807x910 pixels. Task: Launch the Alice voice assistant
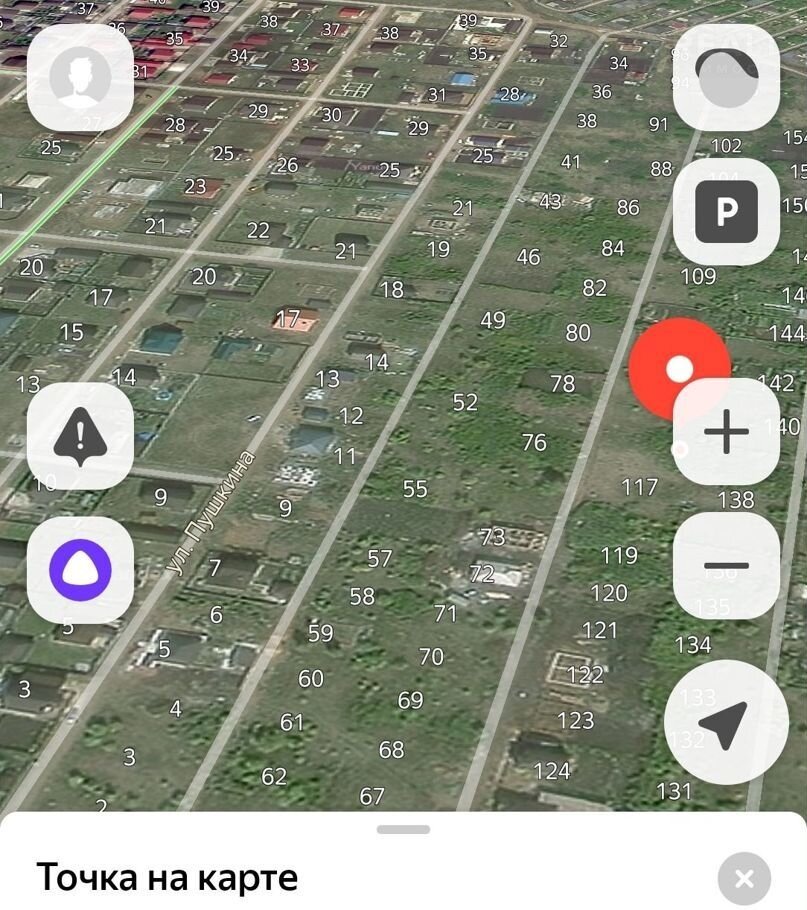pos(80,570)
